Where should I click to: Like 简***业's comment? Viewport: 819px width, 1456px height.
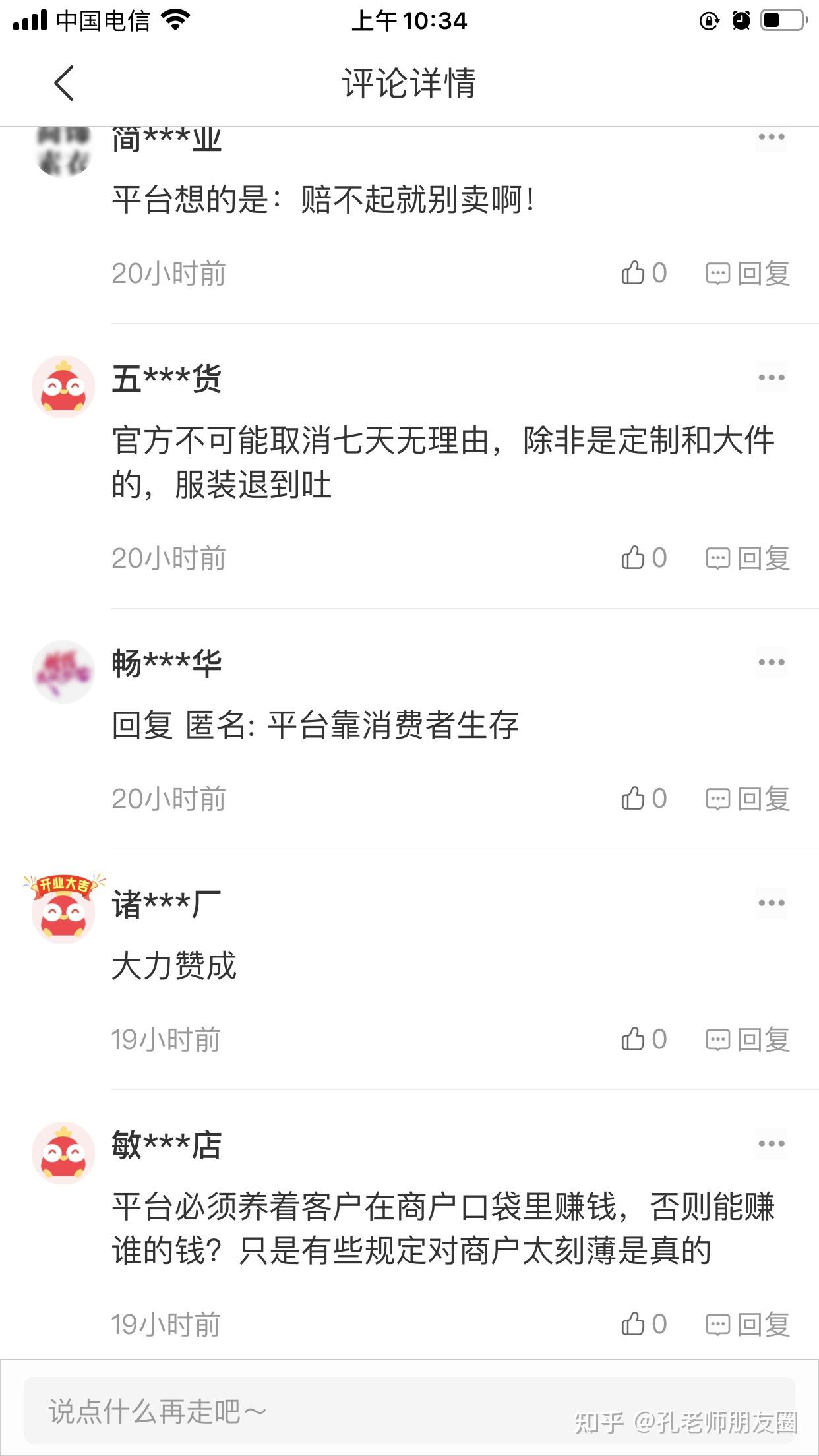tap(644, 273)
